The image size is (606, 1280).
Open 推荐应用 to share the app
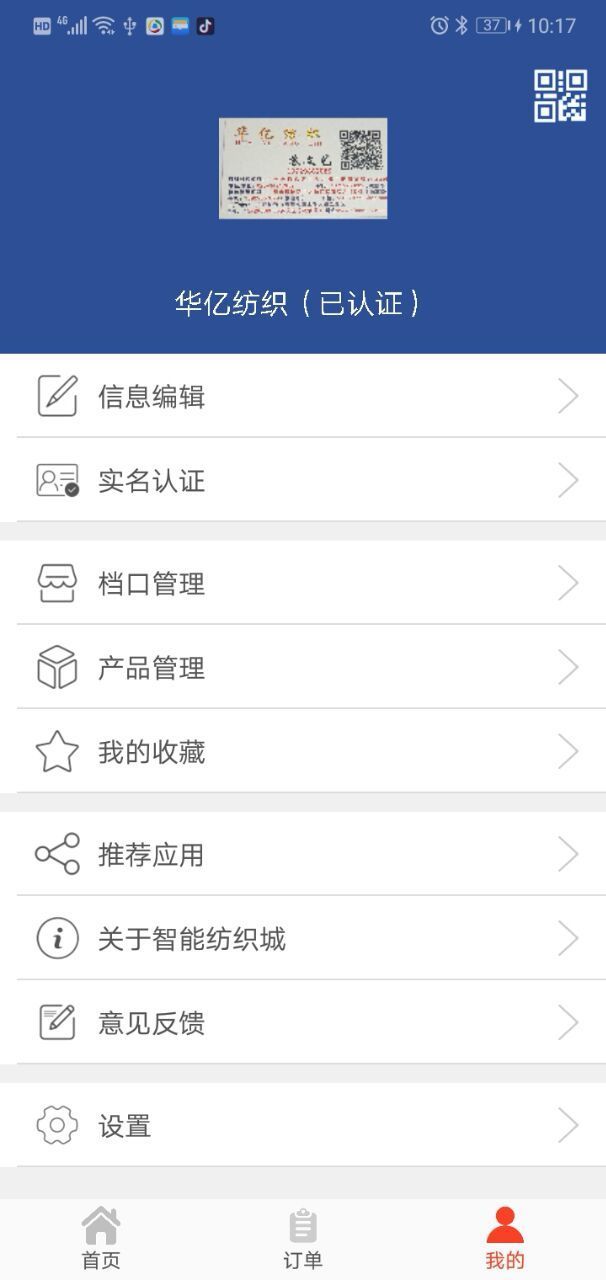pos(303,855)
